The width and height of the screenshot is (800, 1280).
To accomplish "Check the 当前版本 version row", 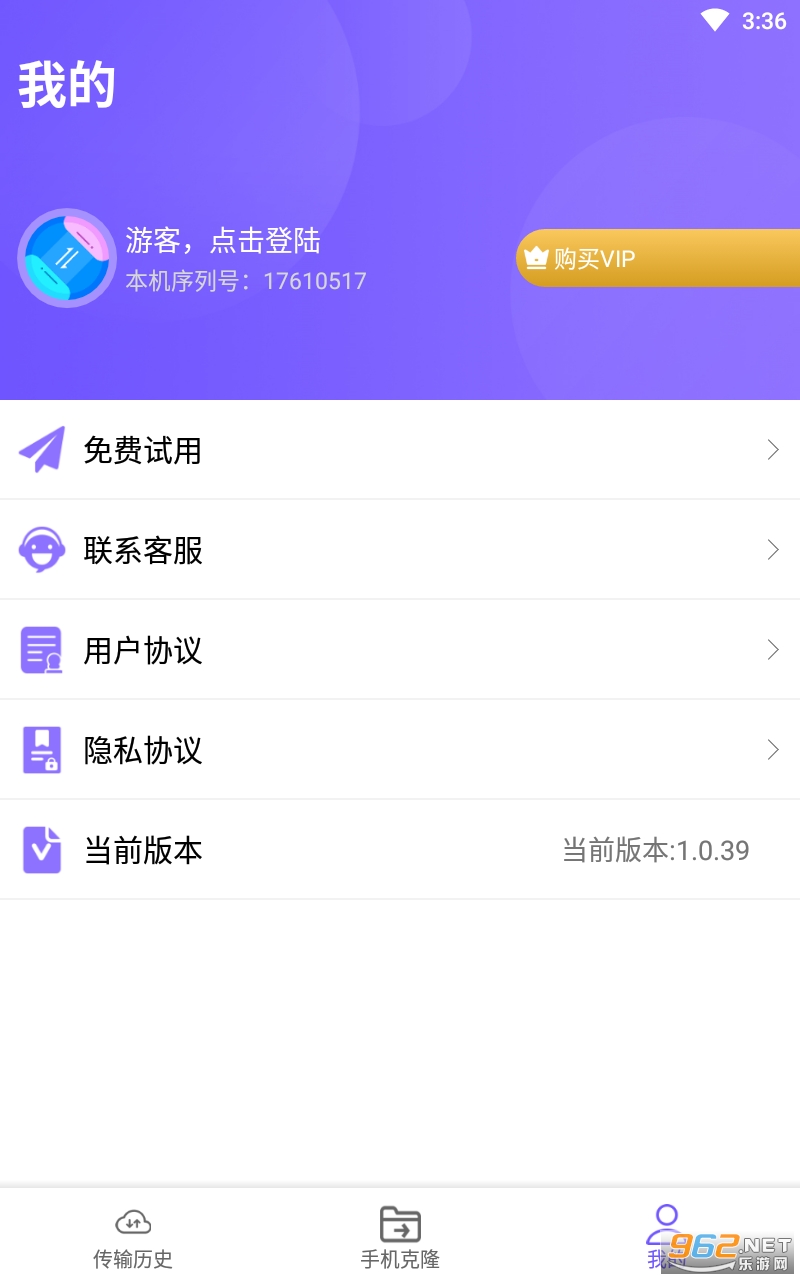I will click(400, 850).
